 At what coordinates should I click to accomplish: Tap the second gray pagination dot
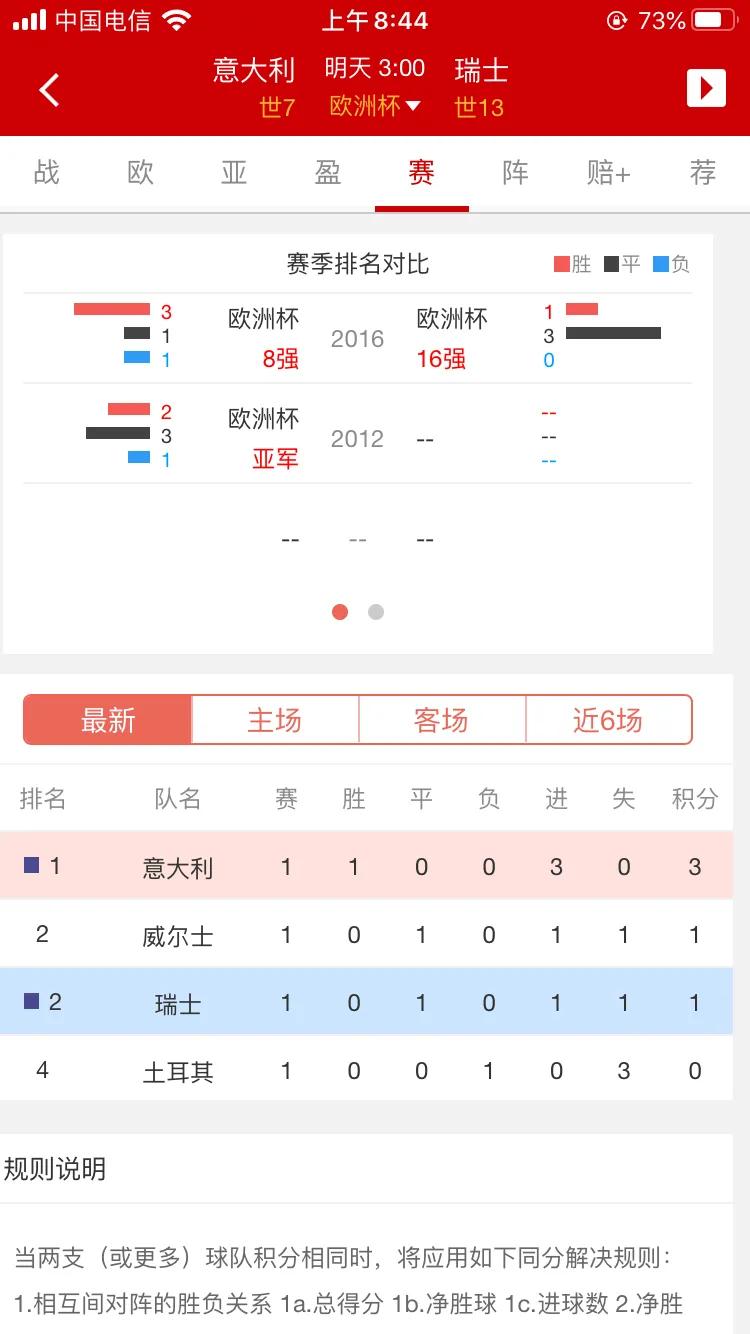click(376, 611)
